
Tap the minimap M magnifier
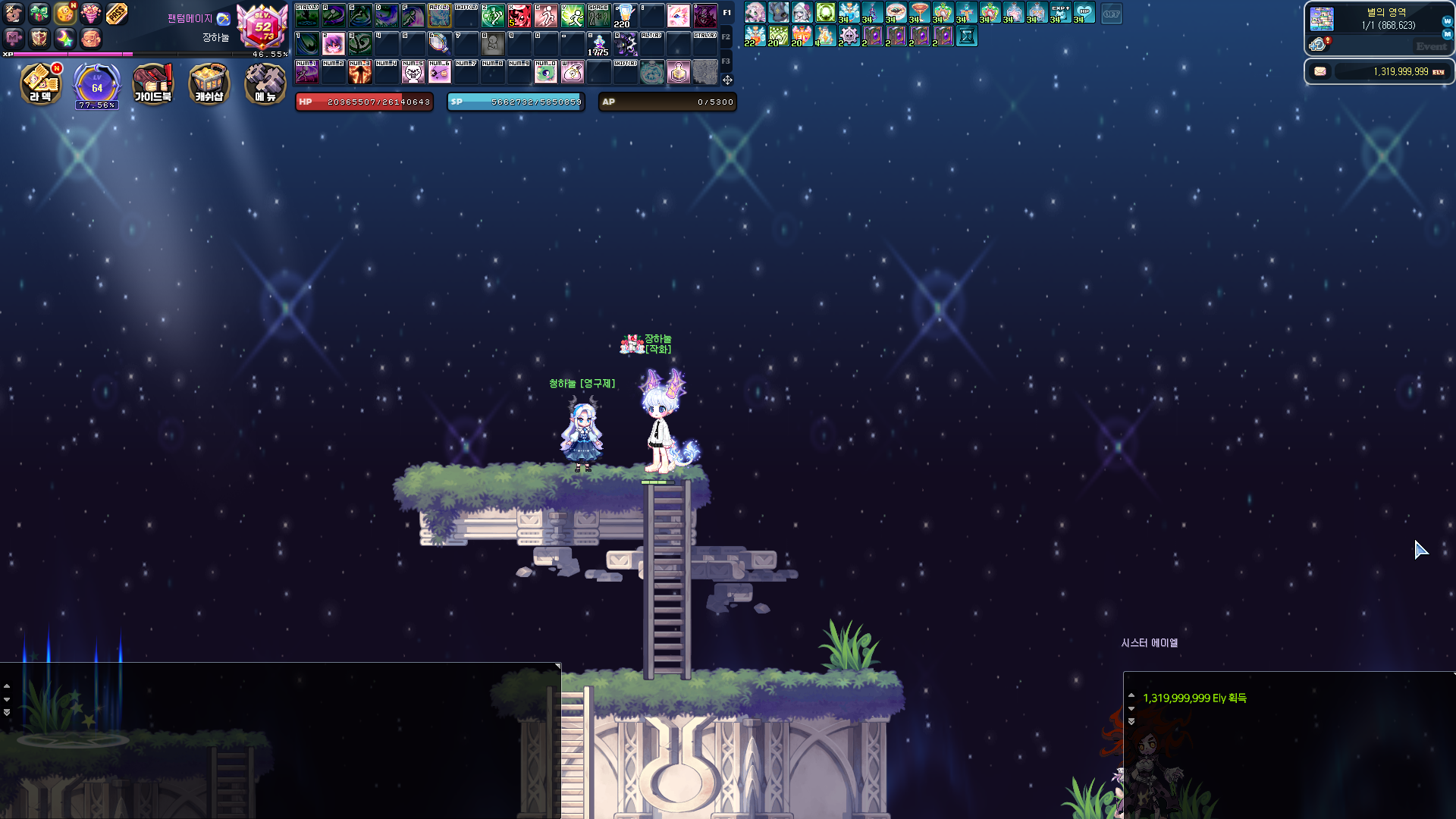point(1447,34)
